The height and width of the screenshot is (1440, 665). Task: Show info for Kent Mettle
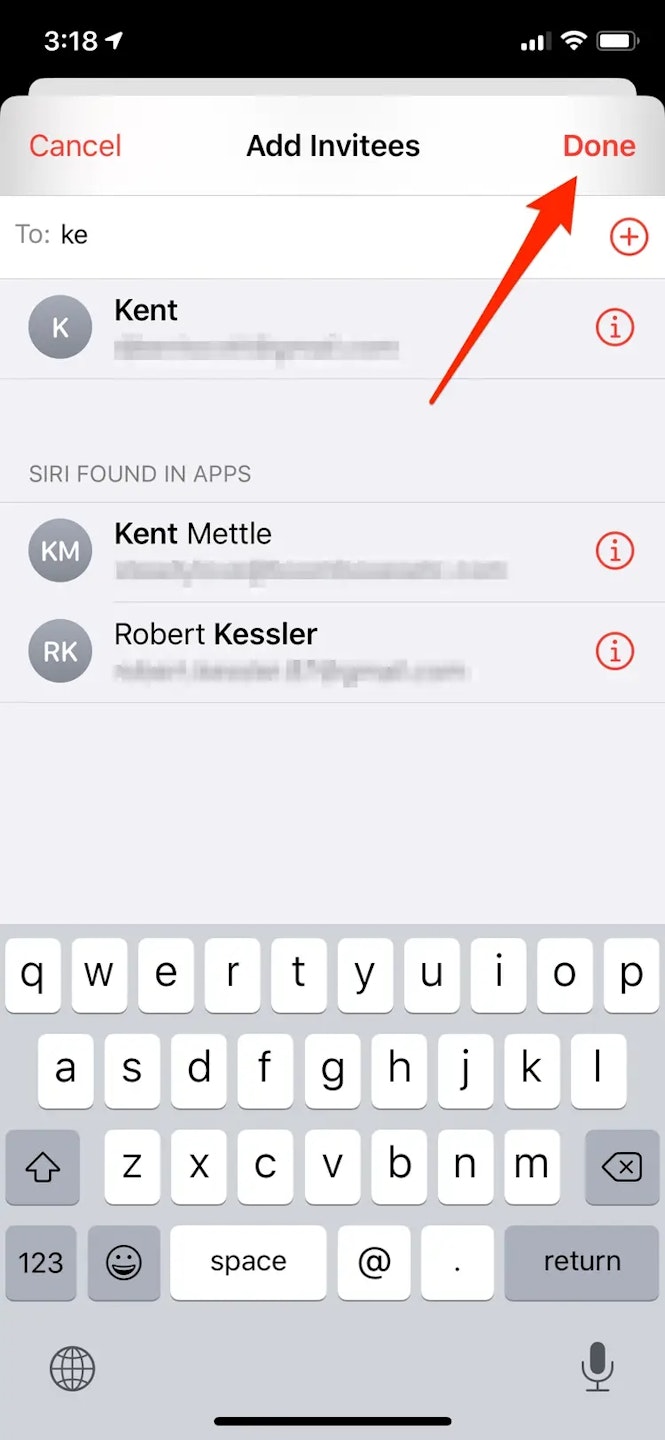[x=614, y=550]
